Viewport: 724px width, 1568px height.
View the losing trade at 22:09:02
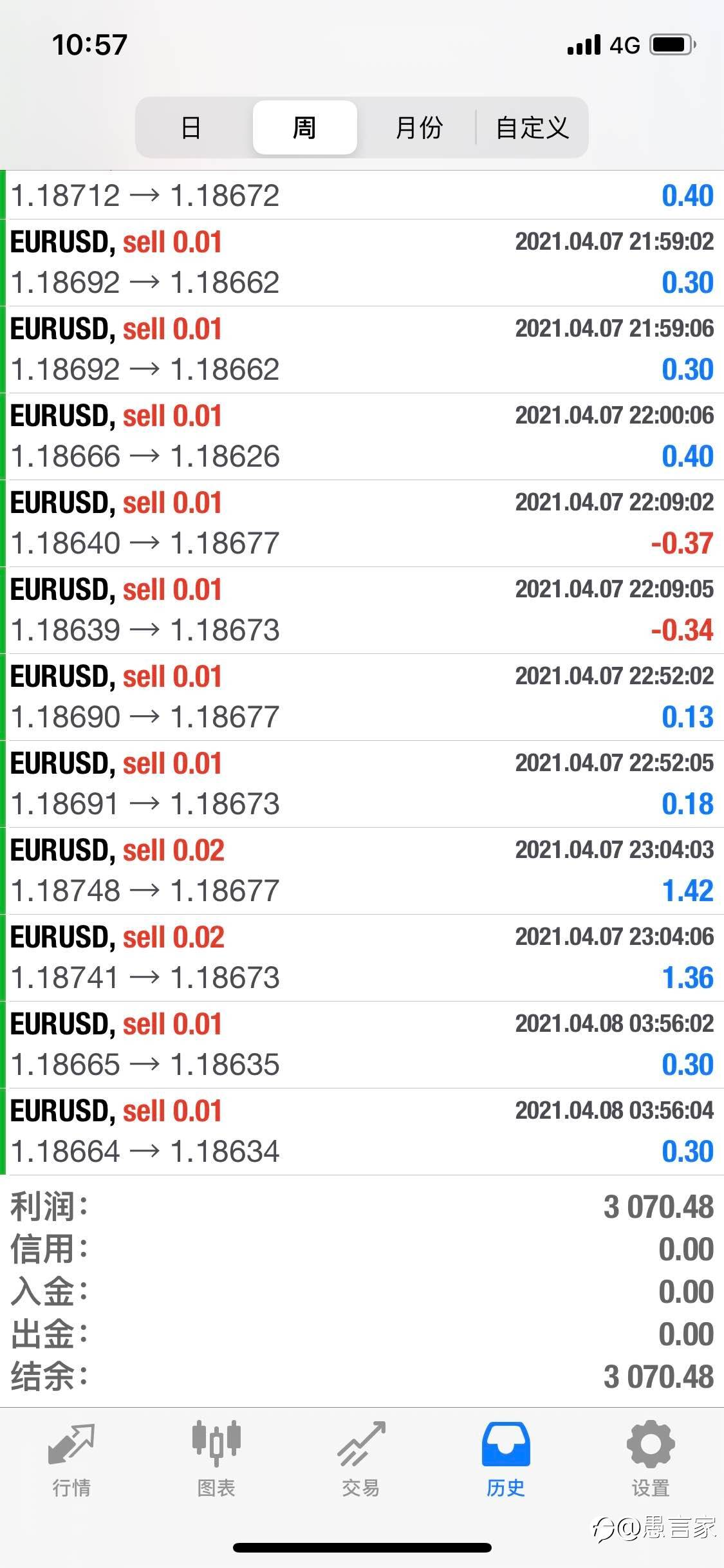click(x=362, y=523)
